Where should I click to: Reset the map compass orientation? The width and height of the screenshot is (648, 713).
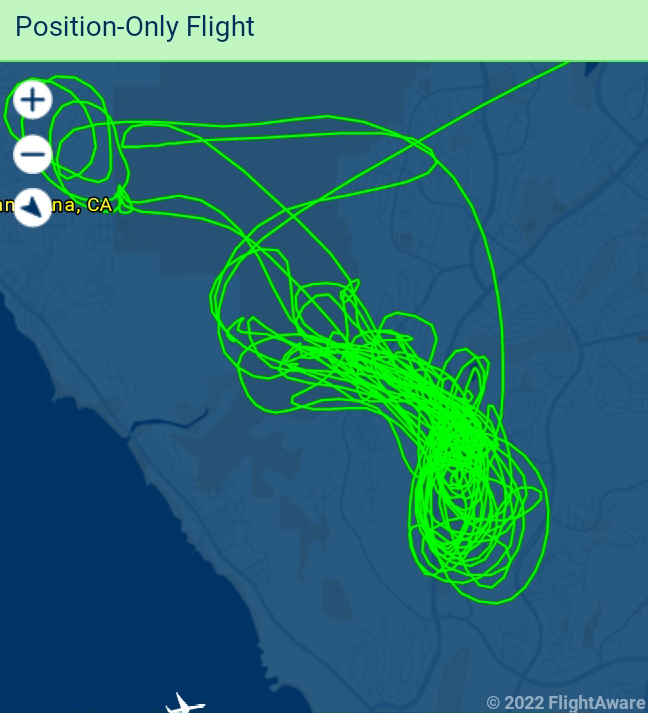[33, 207]
